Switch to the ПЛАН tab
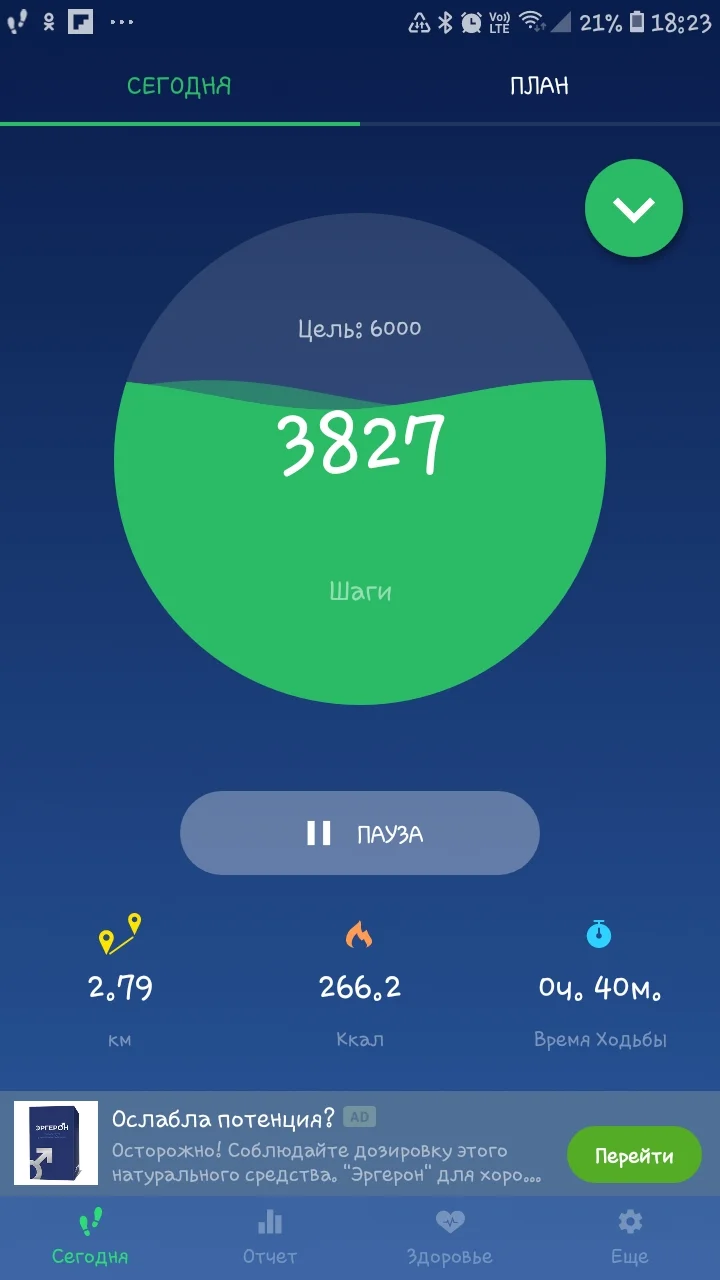The height and width of the screenshot is (1280, 720). (539, 86)
